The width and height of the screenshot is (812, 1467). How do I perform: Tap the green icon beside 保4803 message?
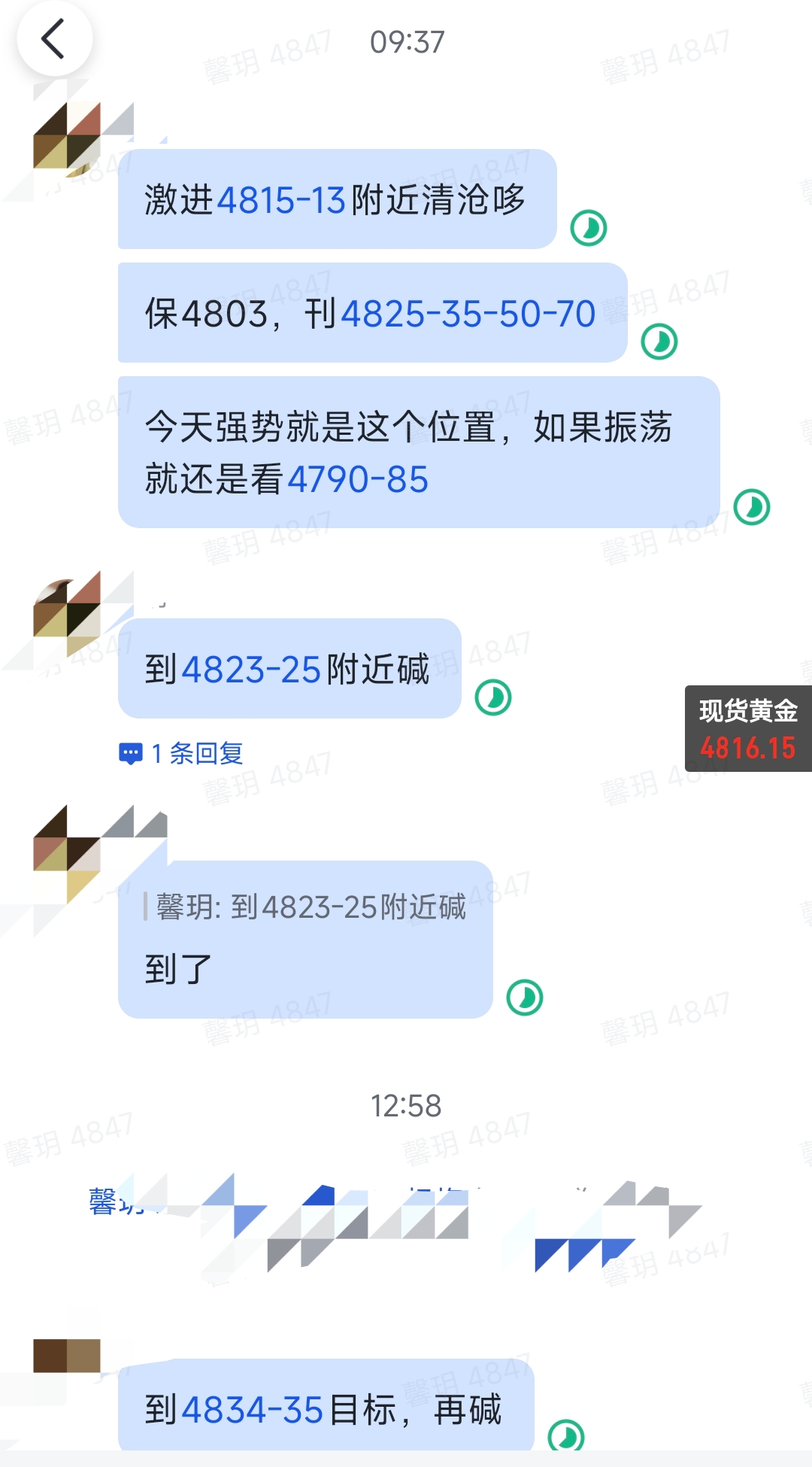pos(659,342)
